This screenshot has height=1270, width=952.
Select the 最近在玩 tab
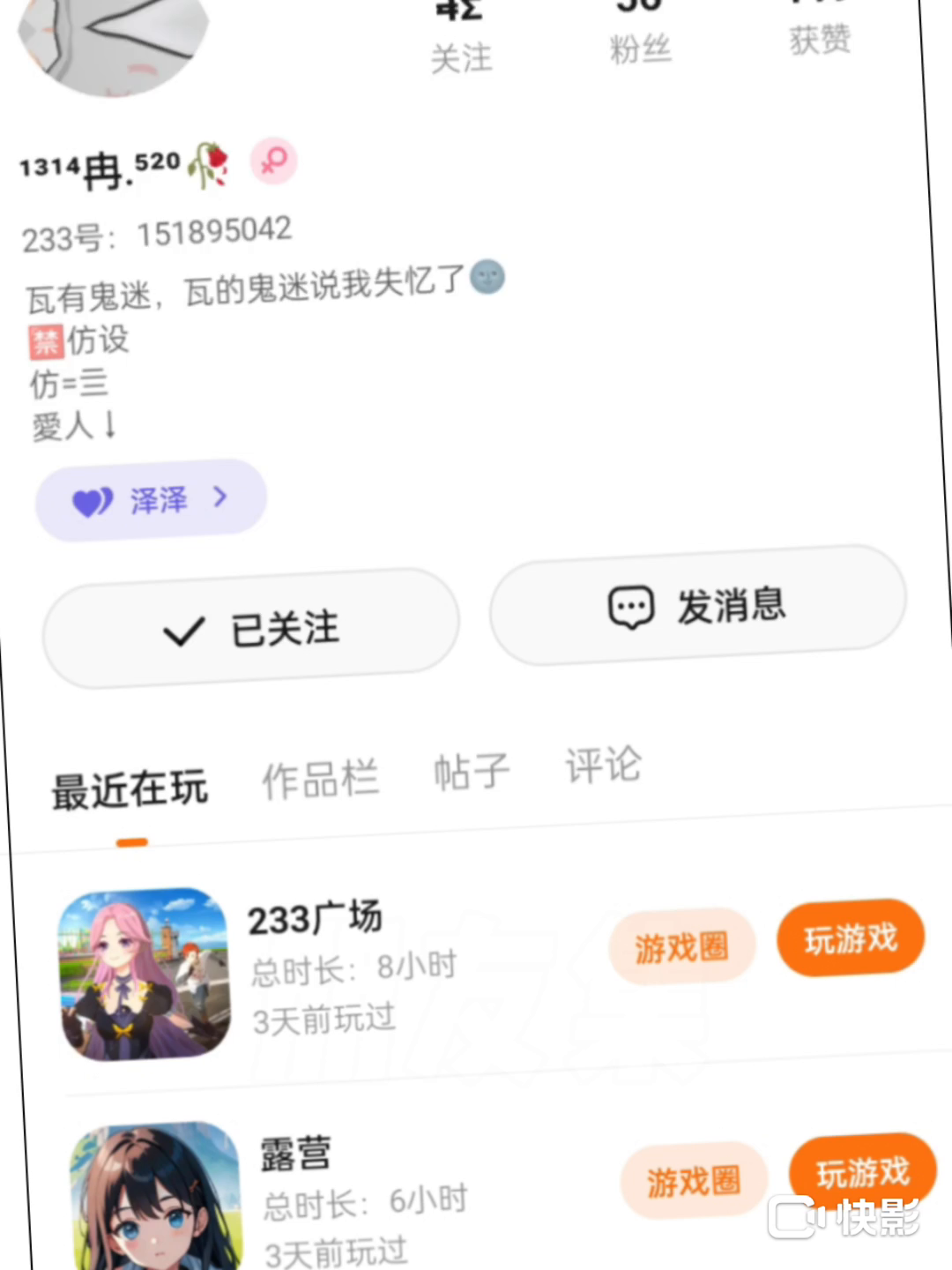130,788
